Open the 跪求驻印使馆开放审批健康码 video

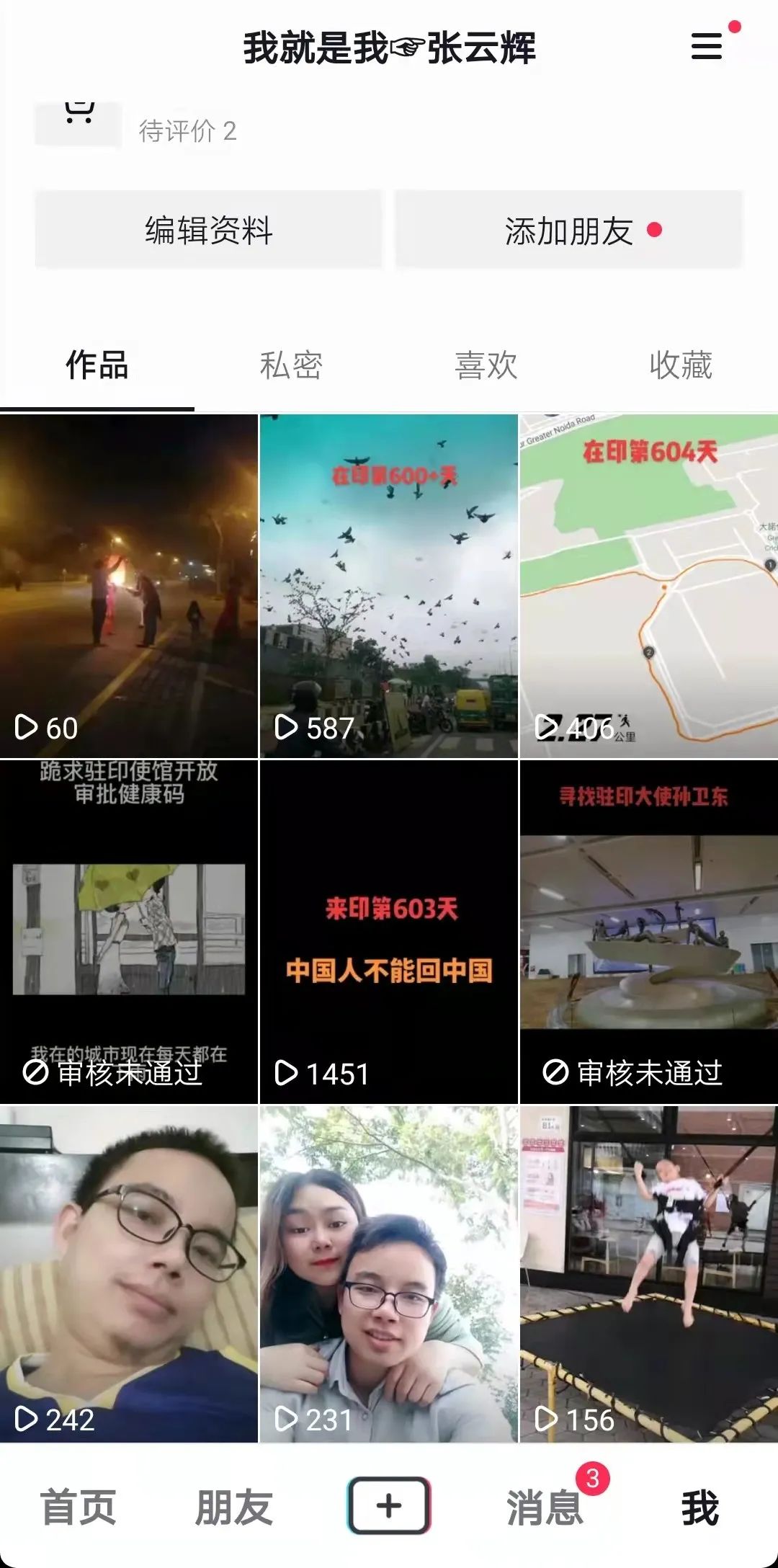129,931
